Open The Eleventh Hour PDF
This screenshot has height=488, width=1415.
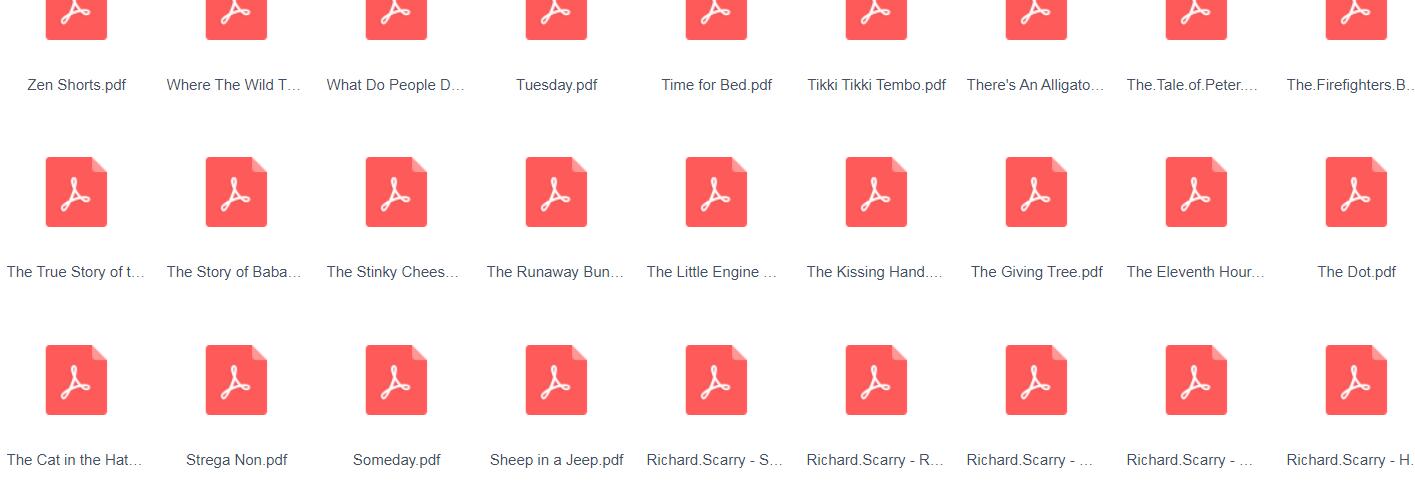tap(1196, 192)
